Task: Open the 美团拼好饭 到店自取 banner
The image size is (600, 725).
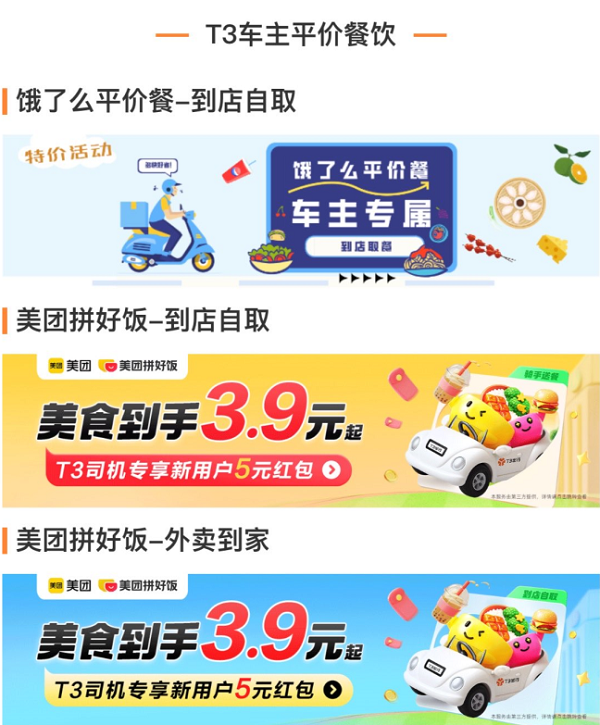Action: (300, 430)
